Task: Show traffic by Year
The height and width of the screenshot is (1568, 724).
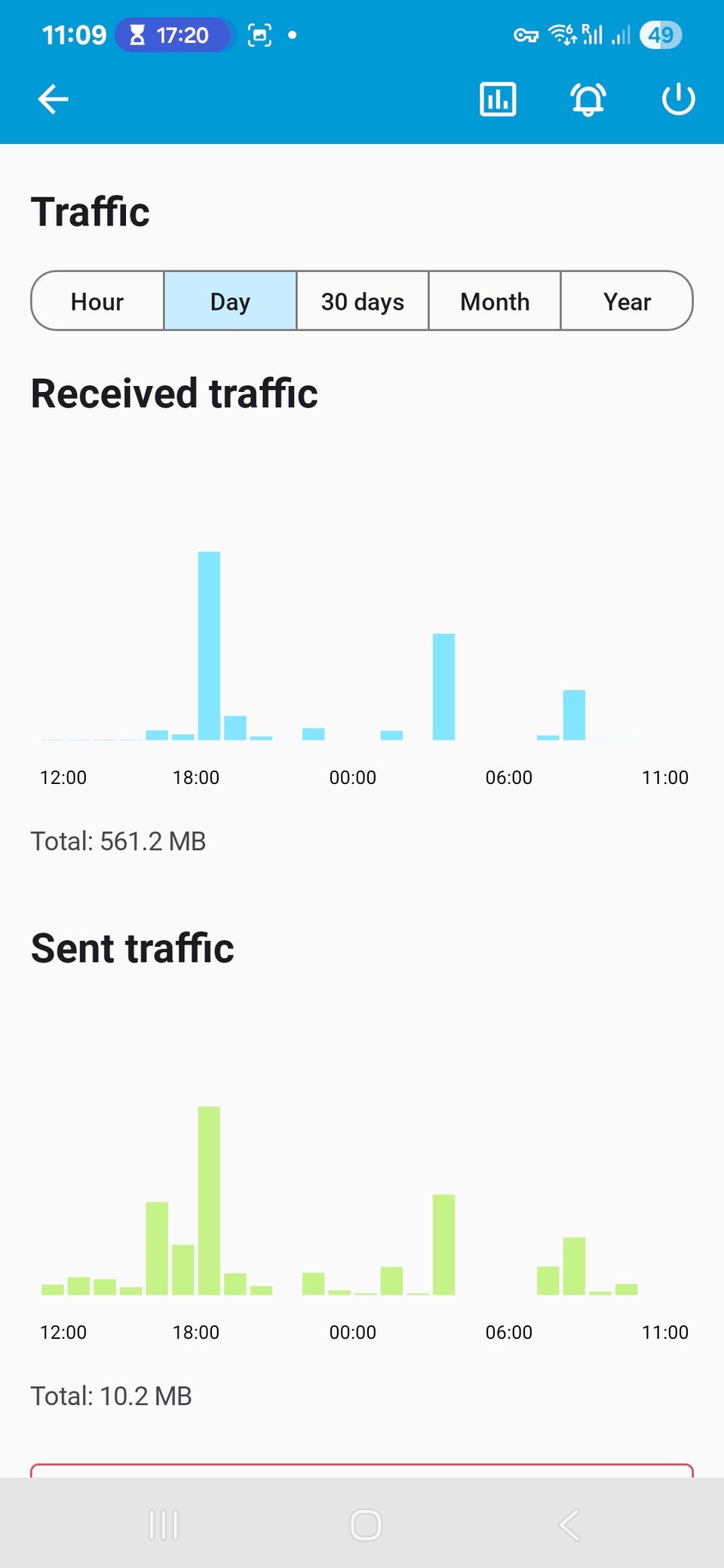Action: click(627, 302)
